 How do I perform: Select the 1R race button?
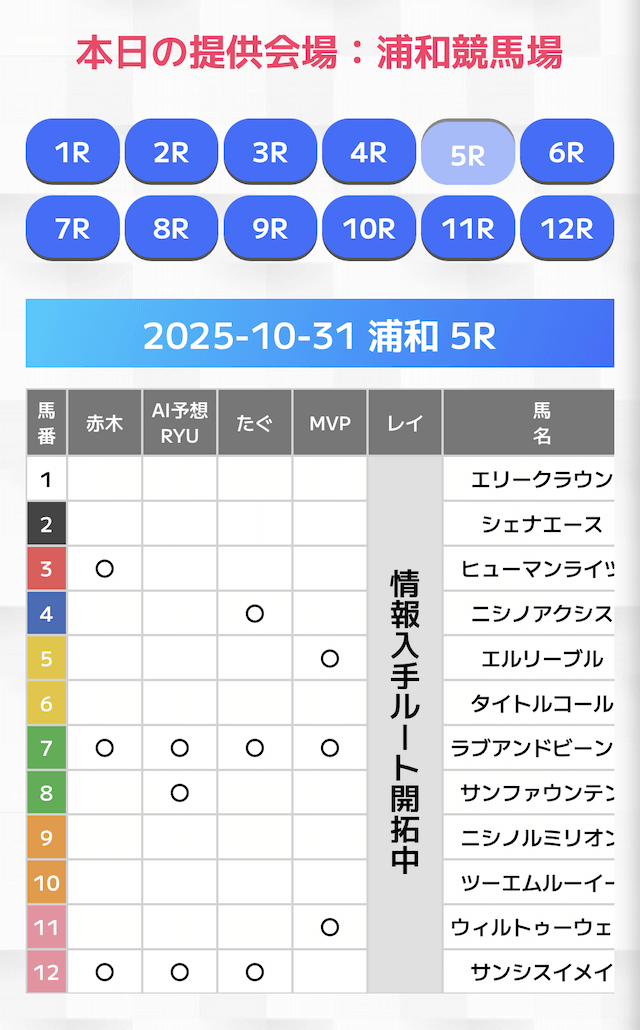72,152
